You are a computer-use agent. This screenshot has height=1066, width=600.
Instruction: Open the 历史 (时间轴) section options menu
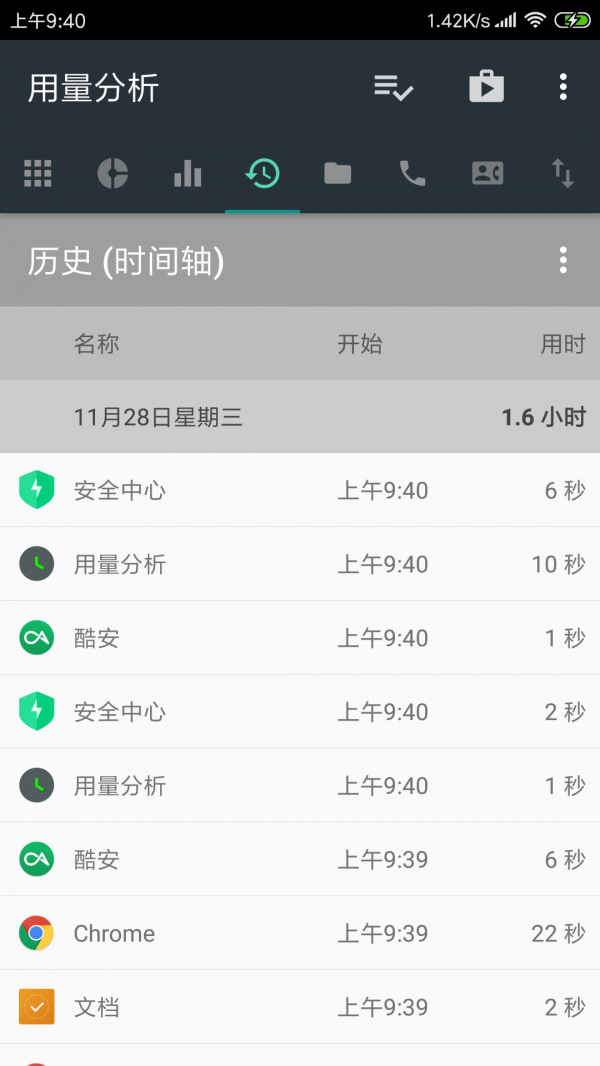(563, 260)
